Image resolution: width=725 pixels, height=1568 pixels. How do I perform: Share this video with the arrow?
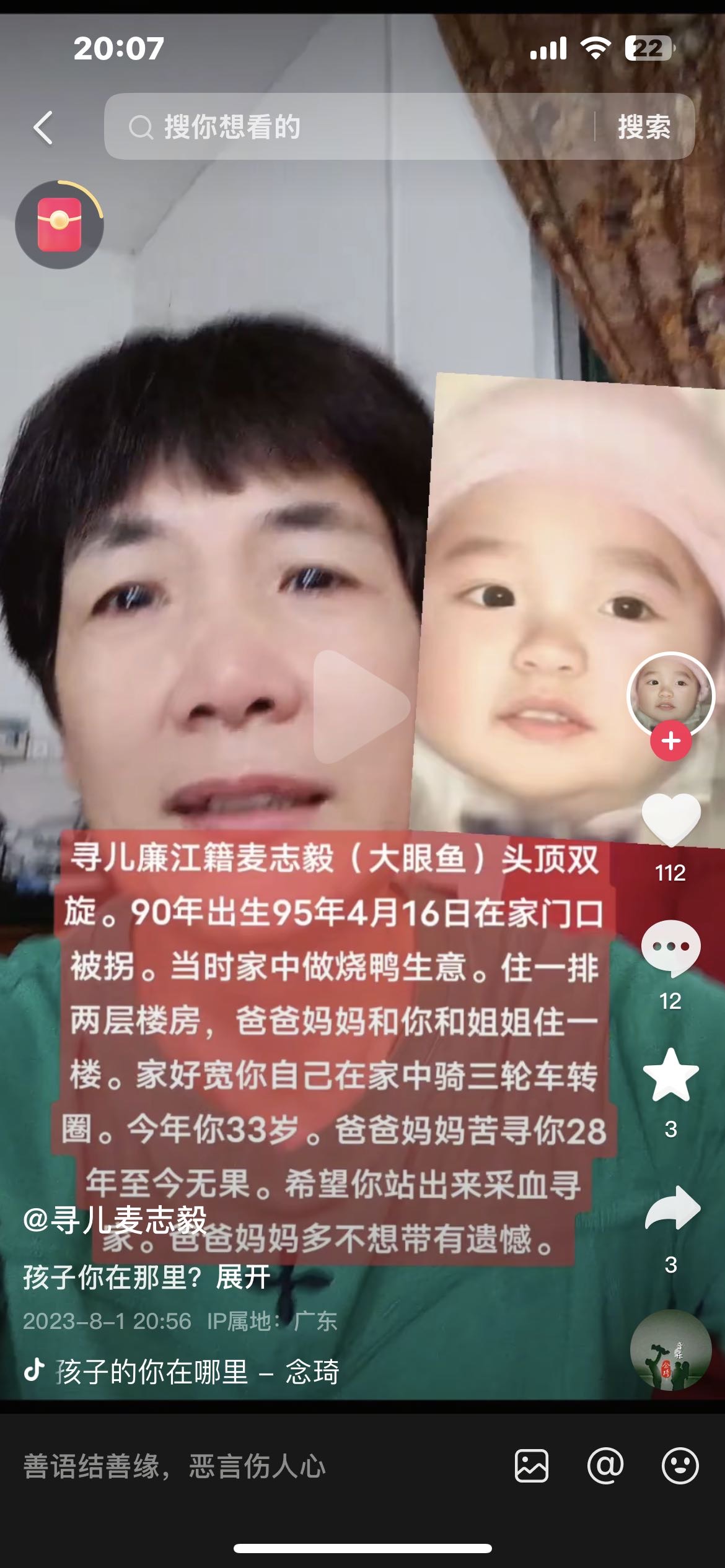tap(672, 1208)
